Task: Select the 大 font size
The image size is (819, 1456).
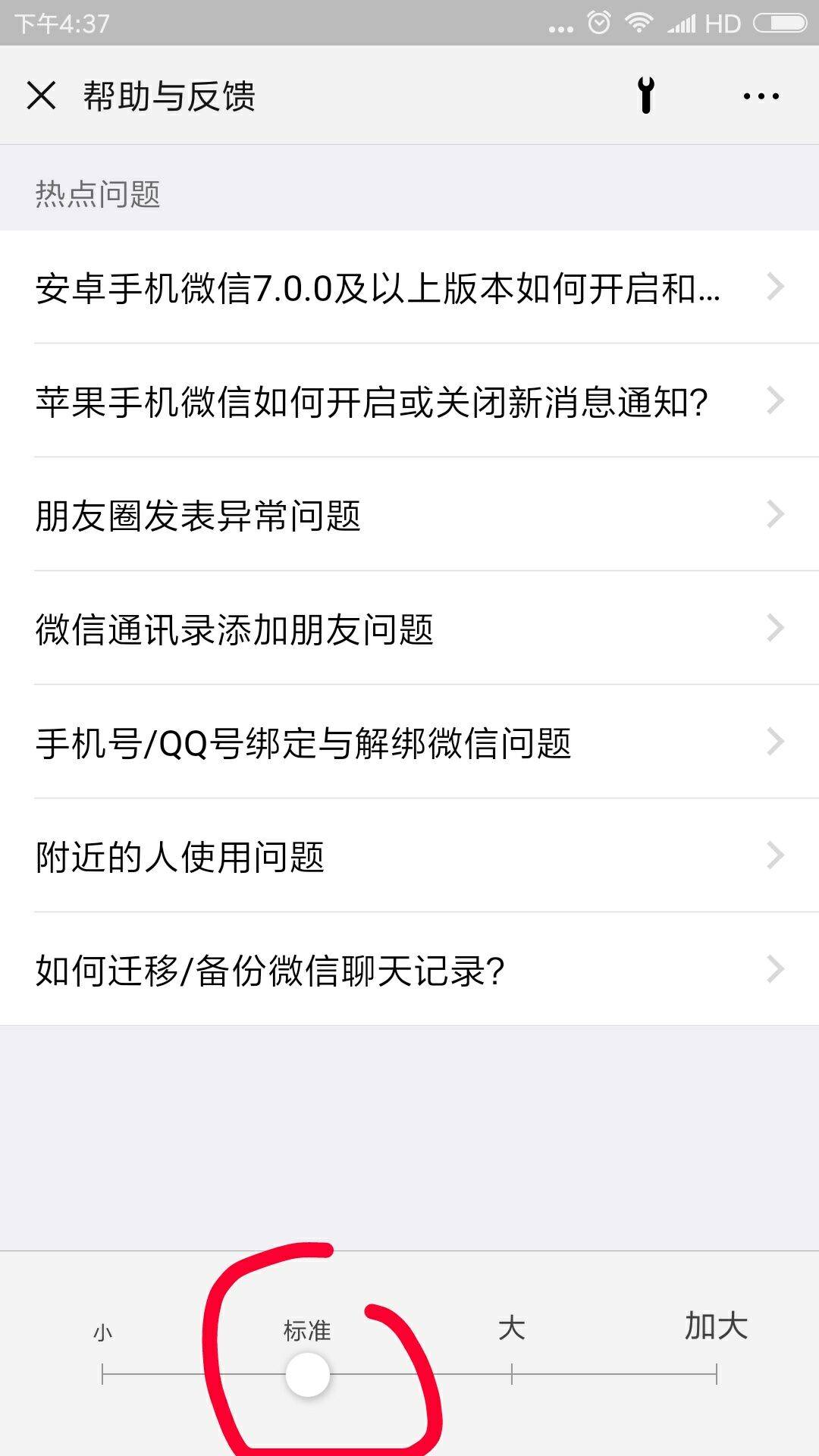Action: click(512, 1373)
